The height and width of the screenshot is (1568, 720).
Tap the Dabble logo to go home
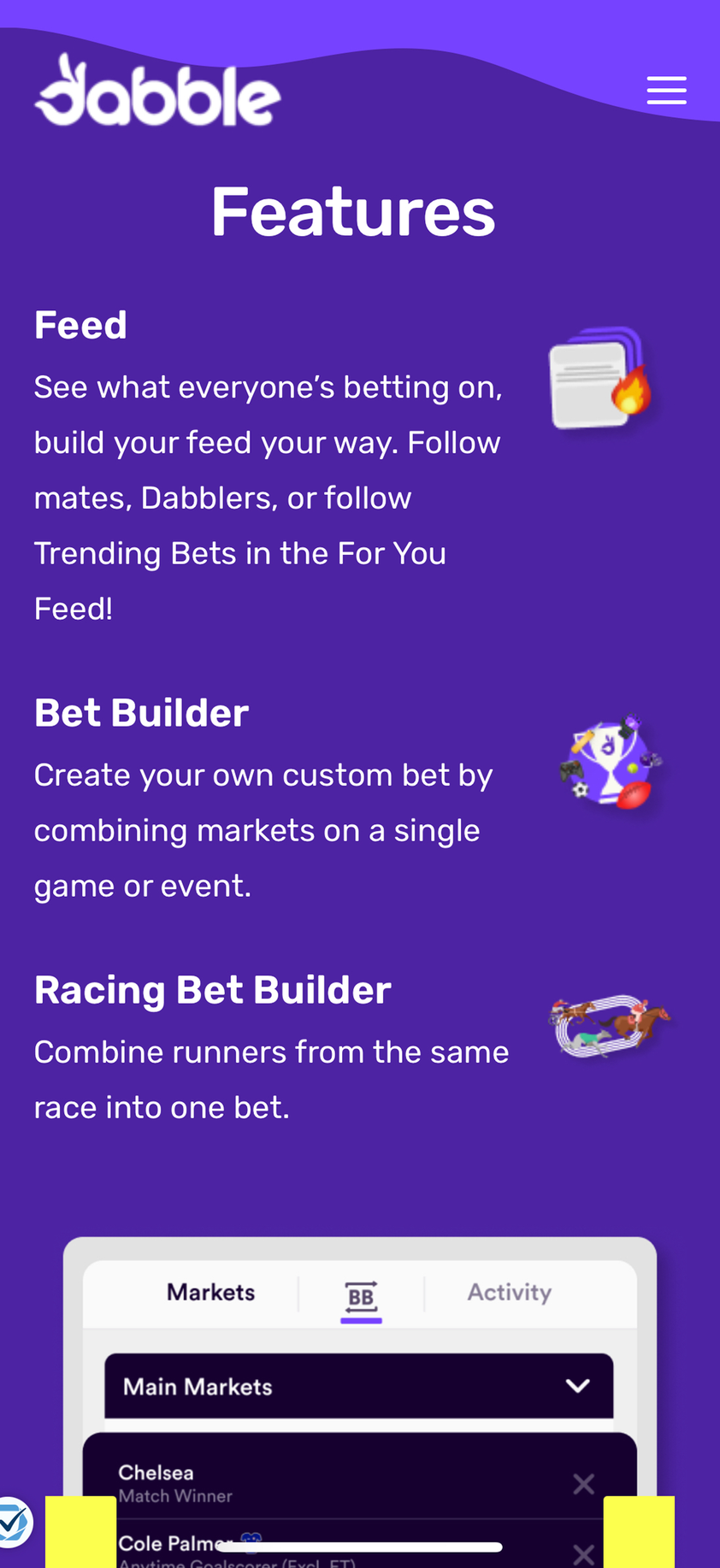[157, 92]
